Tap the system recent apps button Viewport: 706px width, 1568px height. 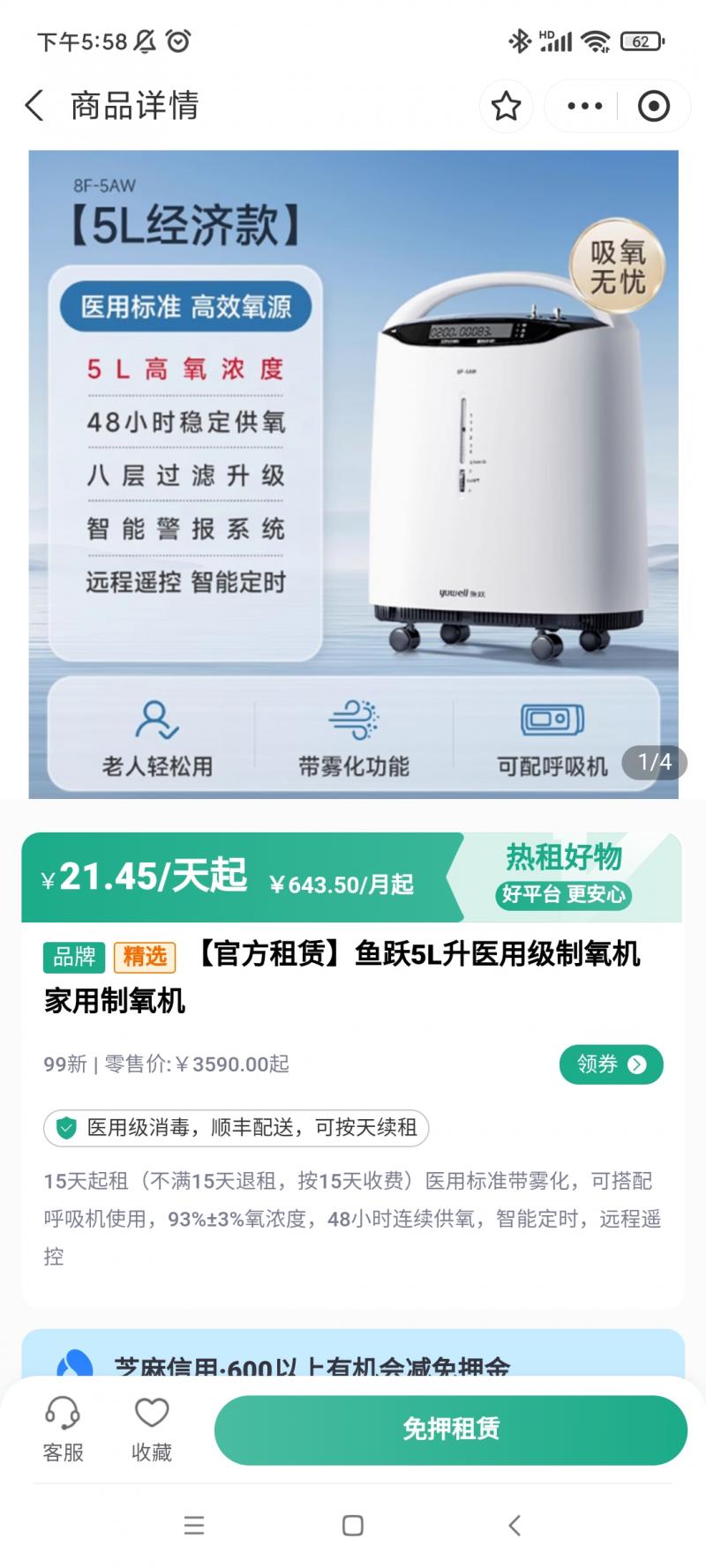[194, 1525]
